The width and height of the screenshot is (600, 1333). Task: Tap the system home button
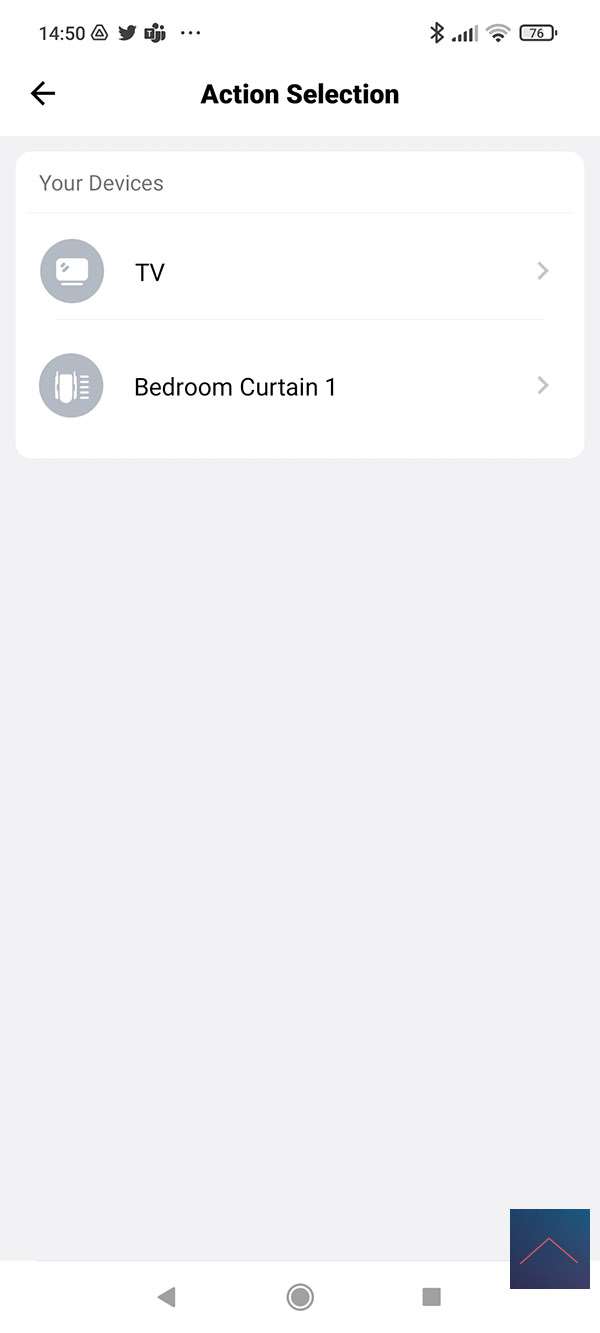point(300,1297)
